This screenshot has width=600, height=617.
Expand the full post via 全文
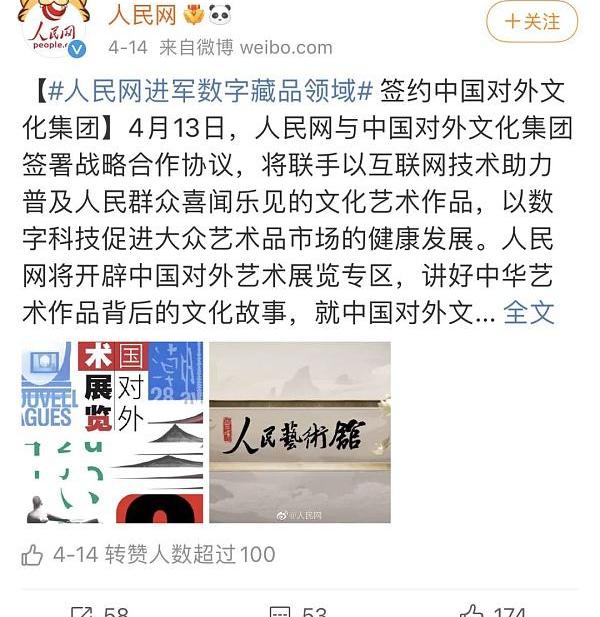tap(529, 311)
